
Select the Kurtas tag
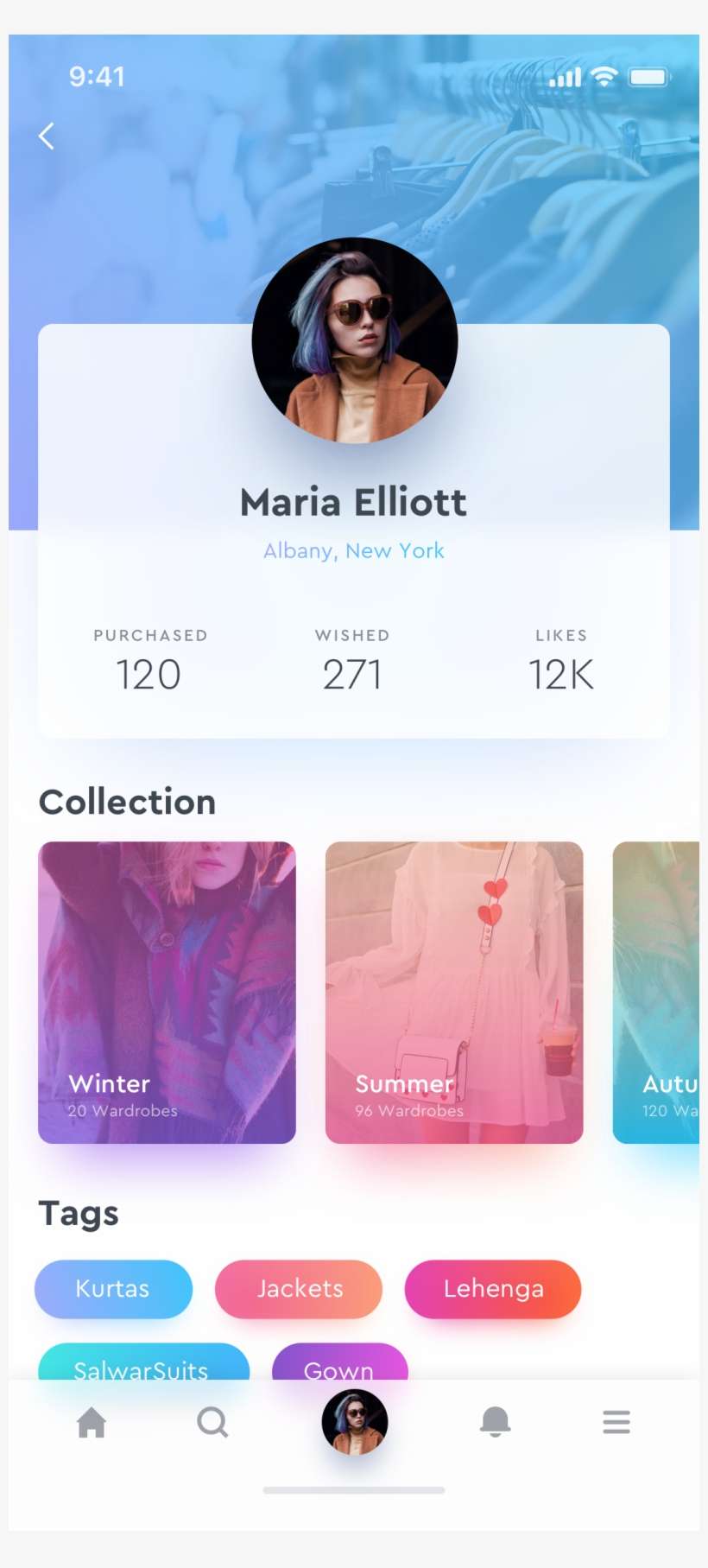113,1289
